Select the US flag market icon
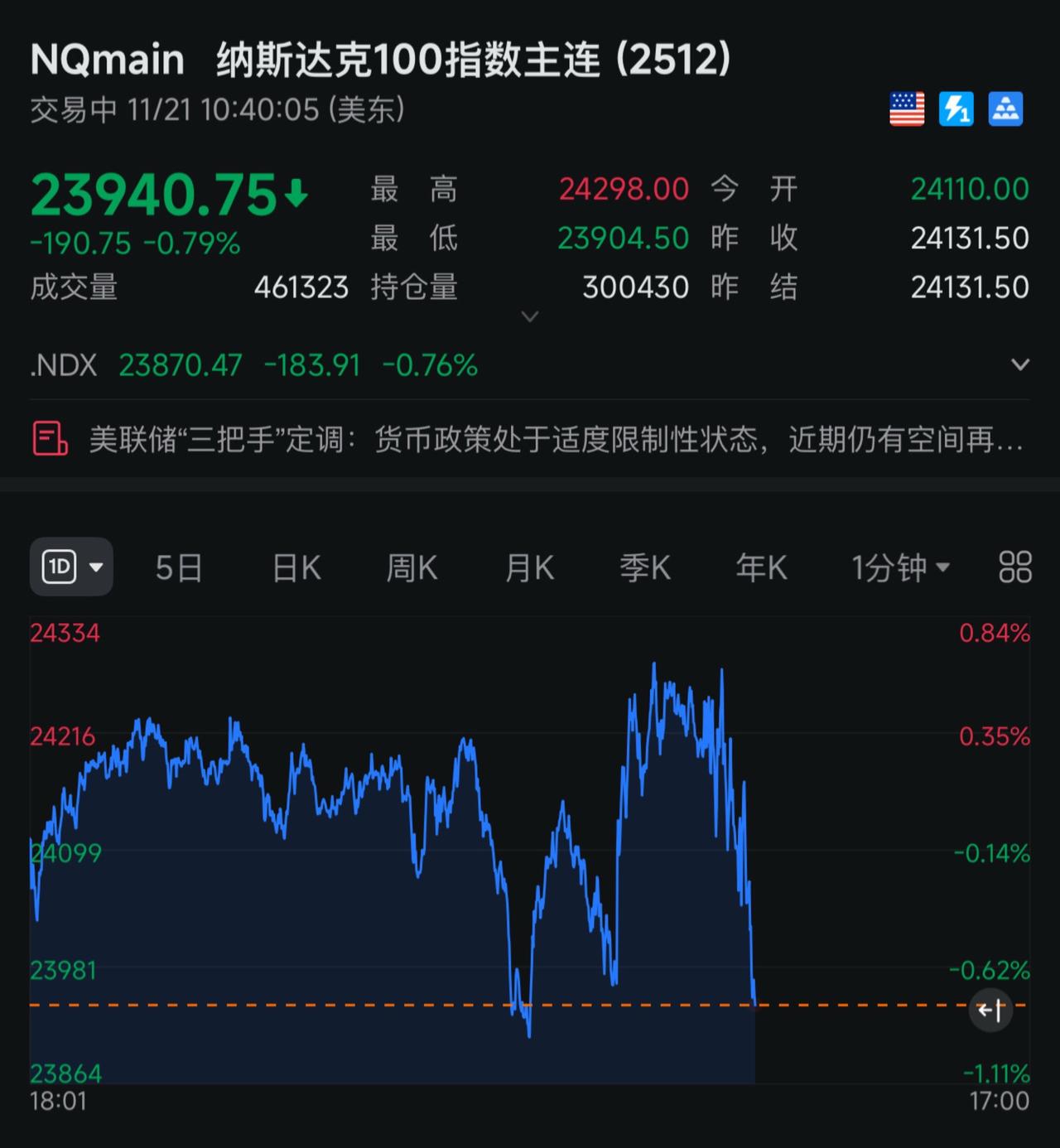The image size is (1060, 1148). (906, 109)
